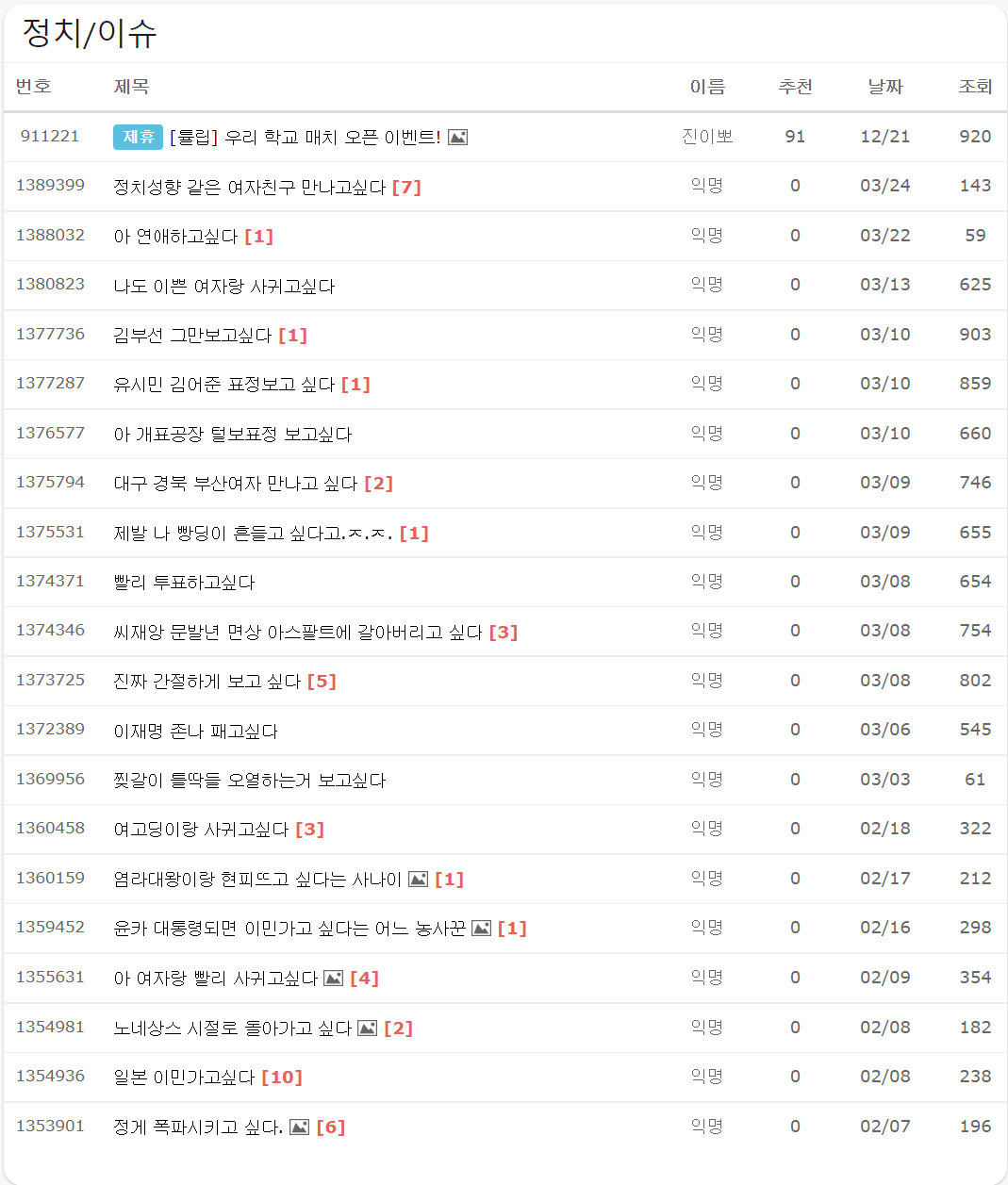Open the 정치/이슈 board title

(x=90, y=34)
